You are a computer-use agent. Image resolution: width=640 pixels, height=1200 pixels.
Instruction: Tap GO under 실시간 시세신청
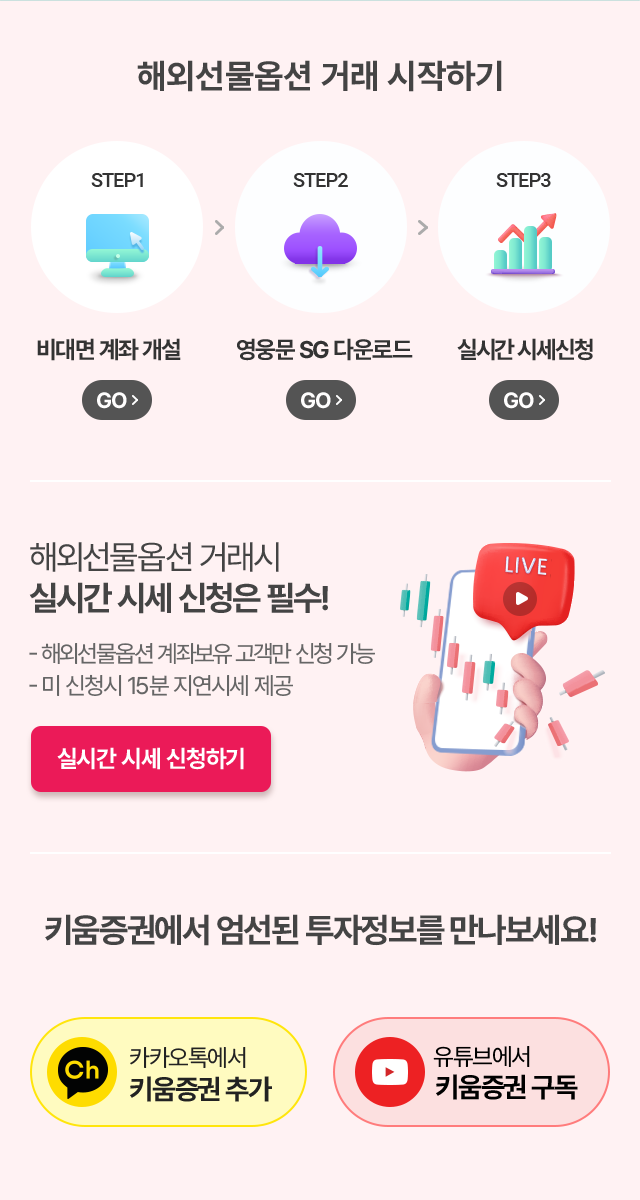[524, 400]
